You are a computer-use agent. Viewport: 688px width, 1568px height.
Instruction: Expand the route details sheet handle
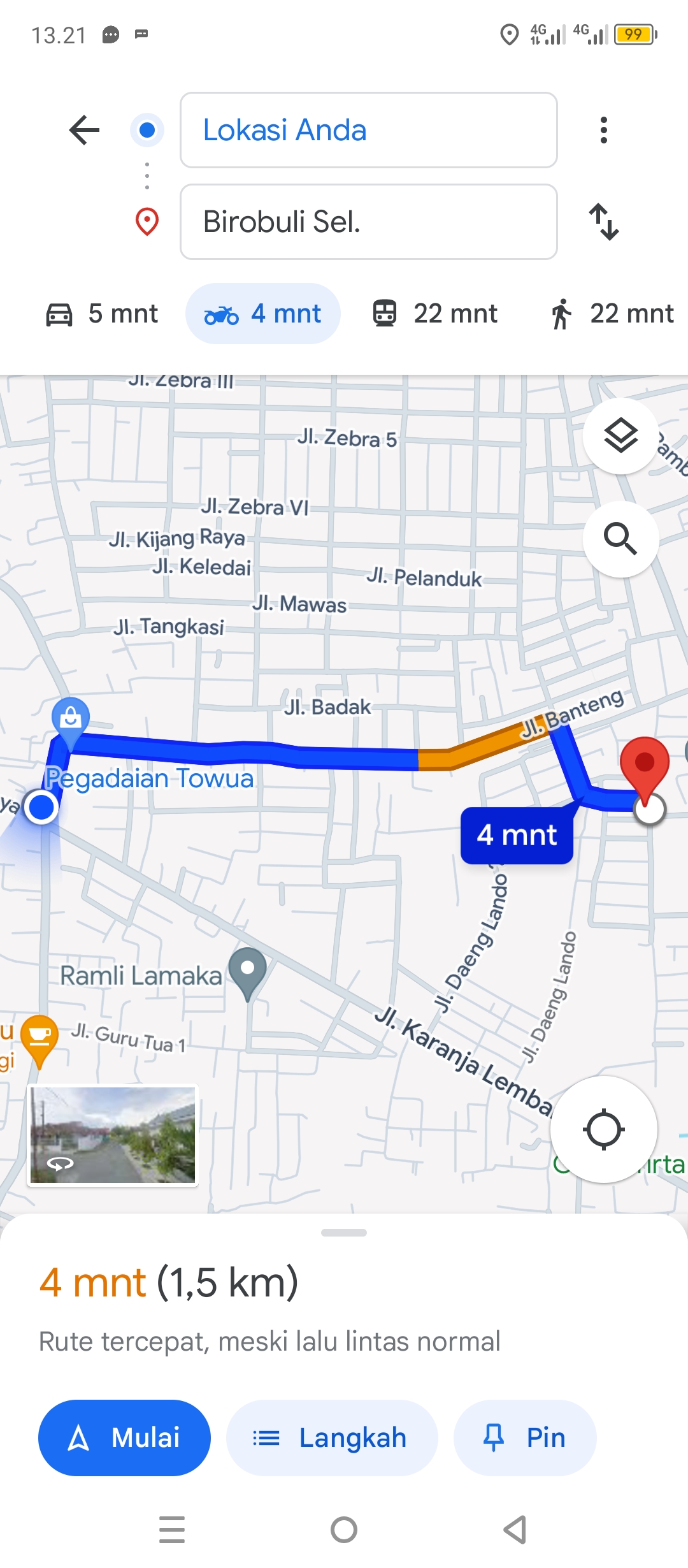(x=344, y=1233)
